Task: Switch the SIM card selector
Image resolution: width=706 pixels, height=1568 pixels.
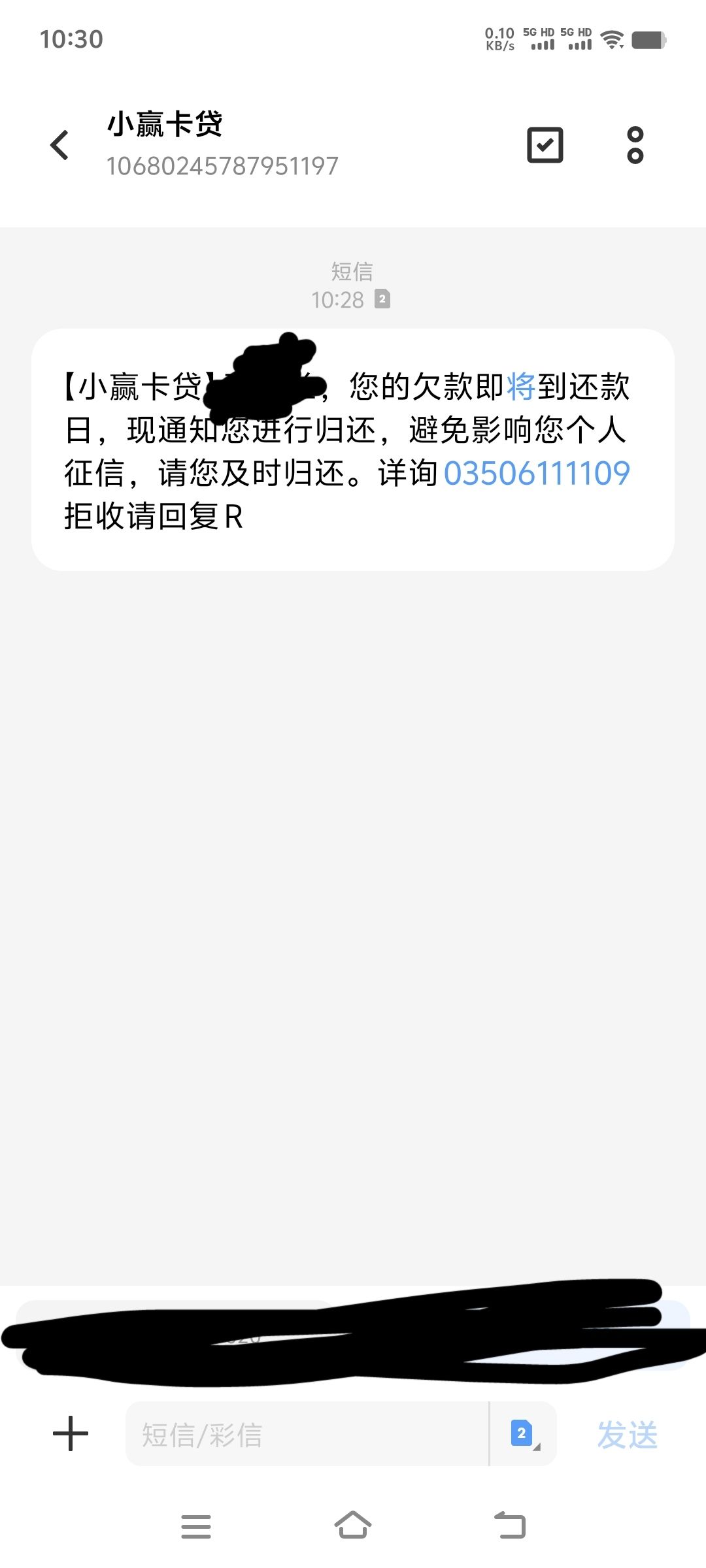Action: pyautogui.click(x=524, y=1434)
